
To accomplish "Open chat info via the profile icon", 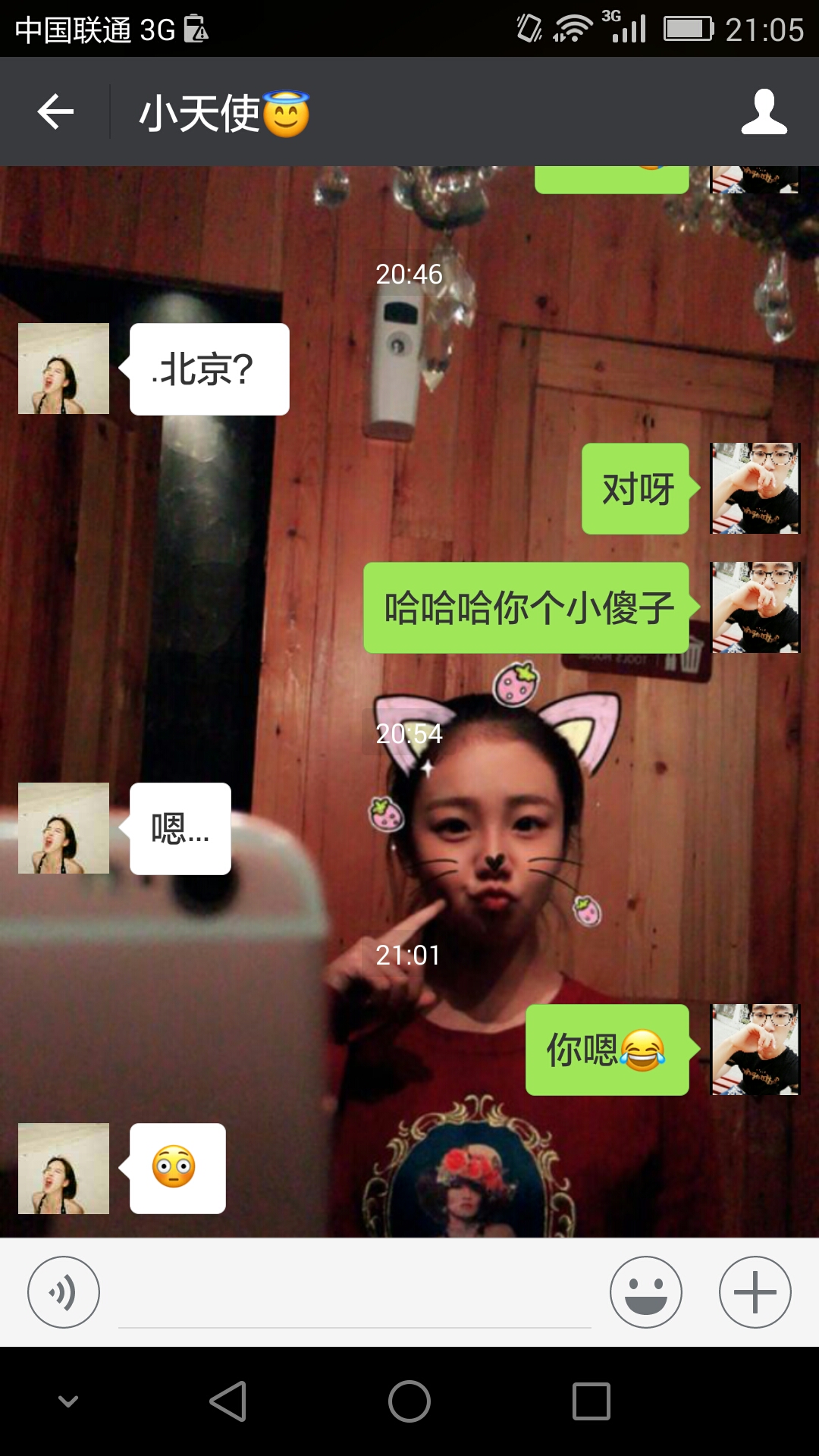I will (x=764, y=112).
